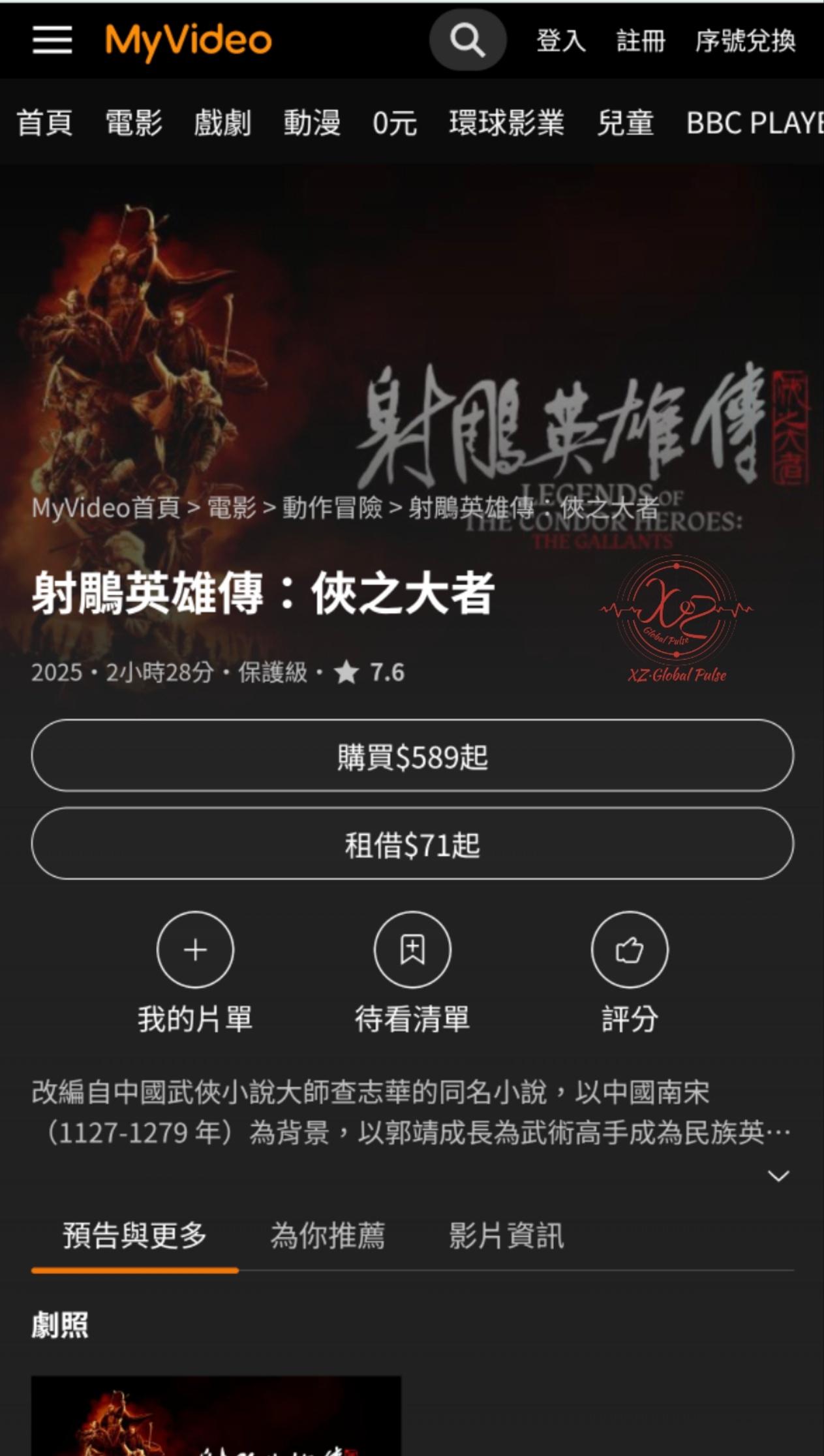The image size is (824, 1456).
Task: Open the still under 劇照
Action: (x=216, y=1416)
